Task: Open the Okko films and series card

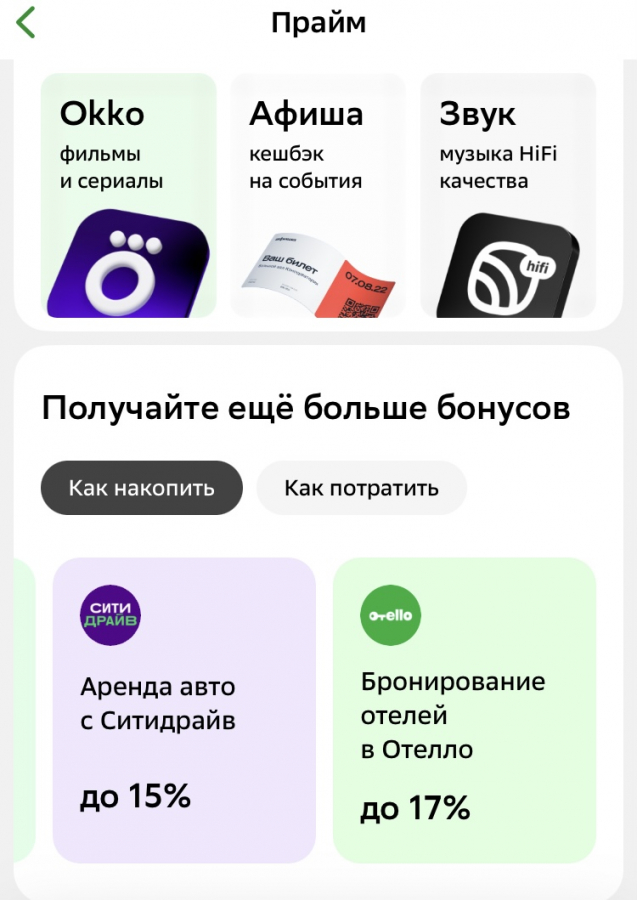Action: [128, 195]
